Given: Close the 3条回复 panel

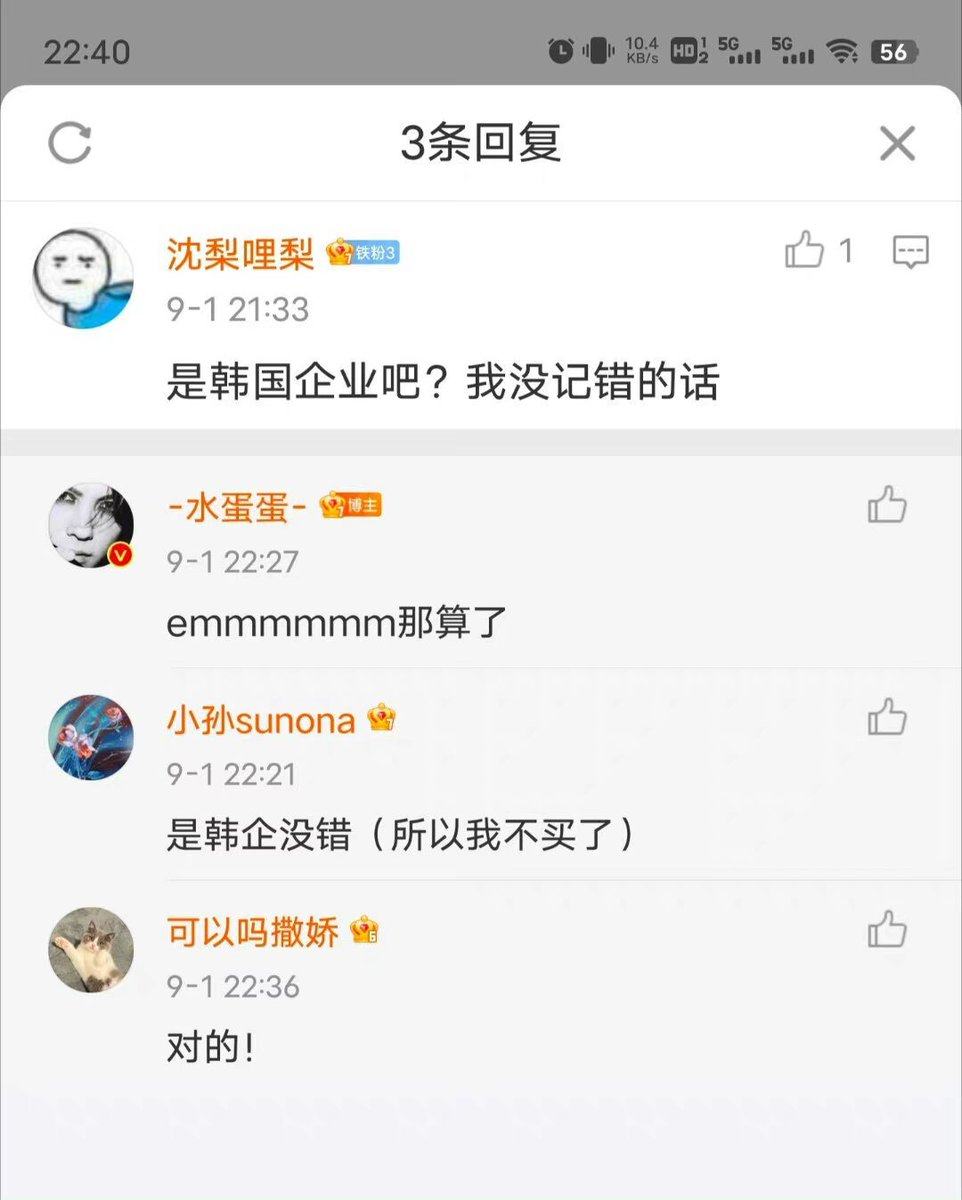Looking at the screenshot, I should tap(897, 144).
